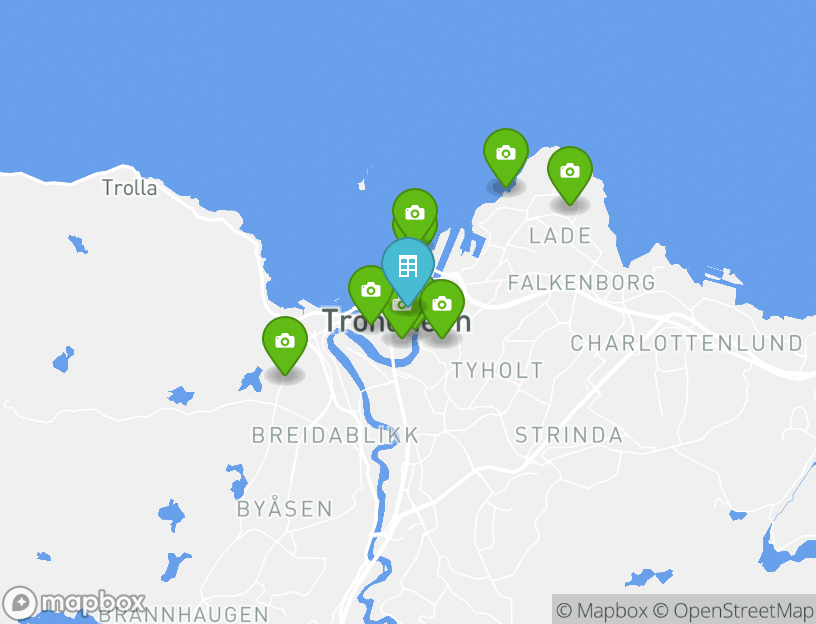The width and height of the screenshot is (816, 624).
Task: Open the camera marker over the start of the Trondheim label
Action: point(369,290)
